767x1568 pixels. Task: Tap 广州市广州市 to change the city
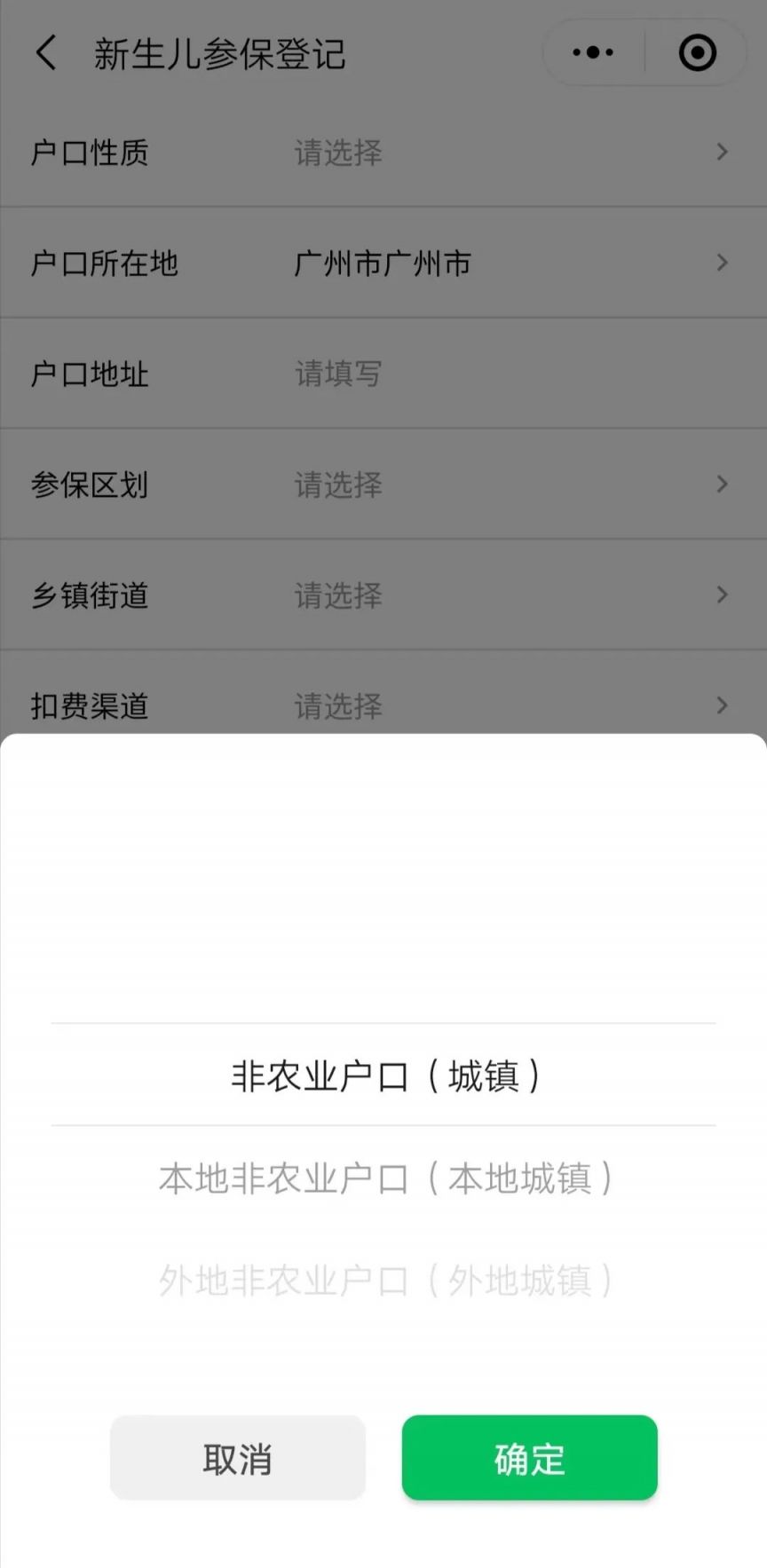383,263
